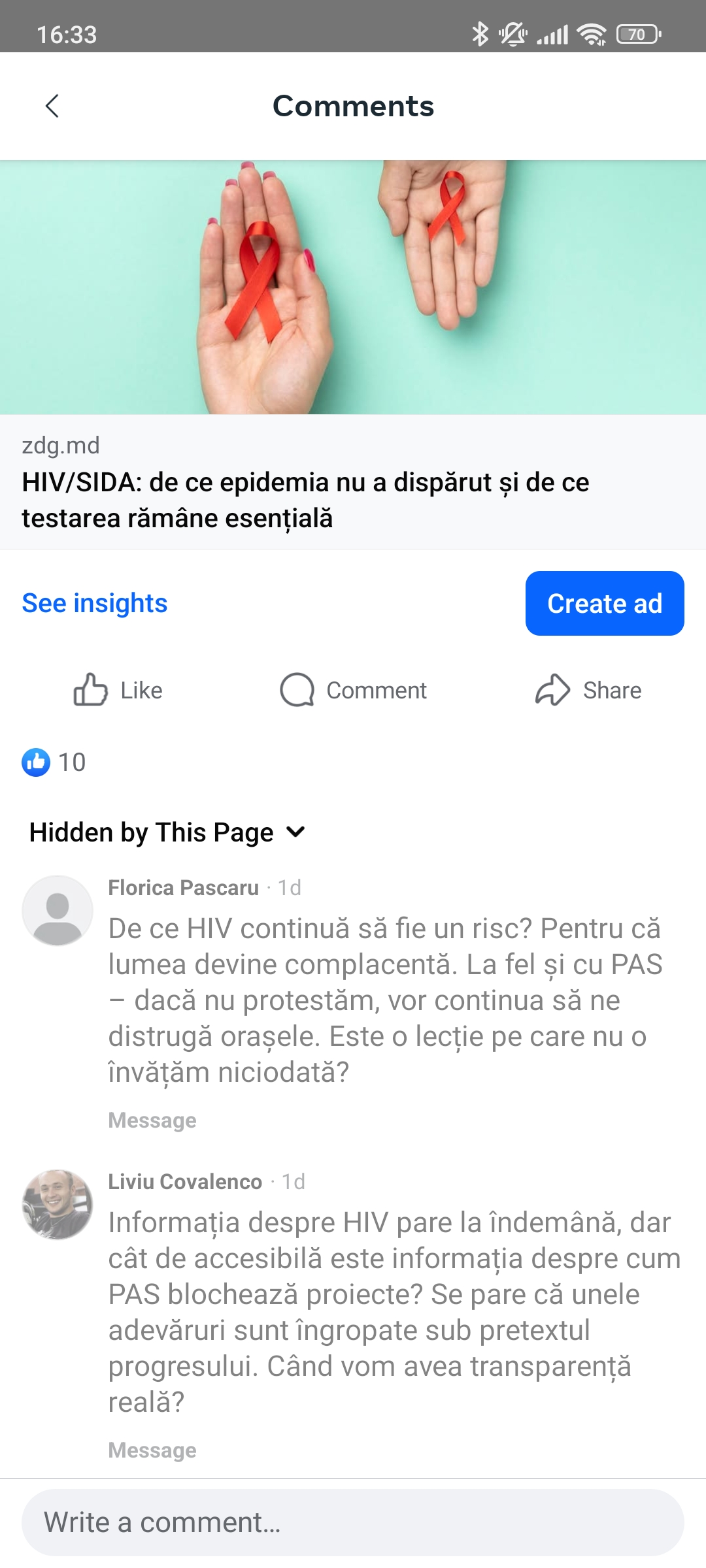This screenshot has width=706, height=1568.
Task: Open Florica Pascaru's profile picture
Action: 58,910
